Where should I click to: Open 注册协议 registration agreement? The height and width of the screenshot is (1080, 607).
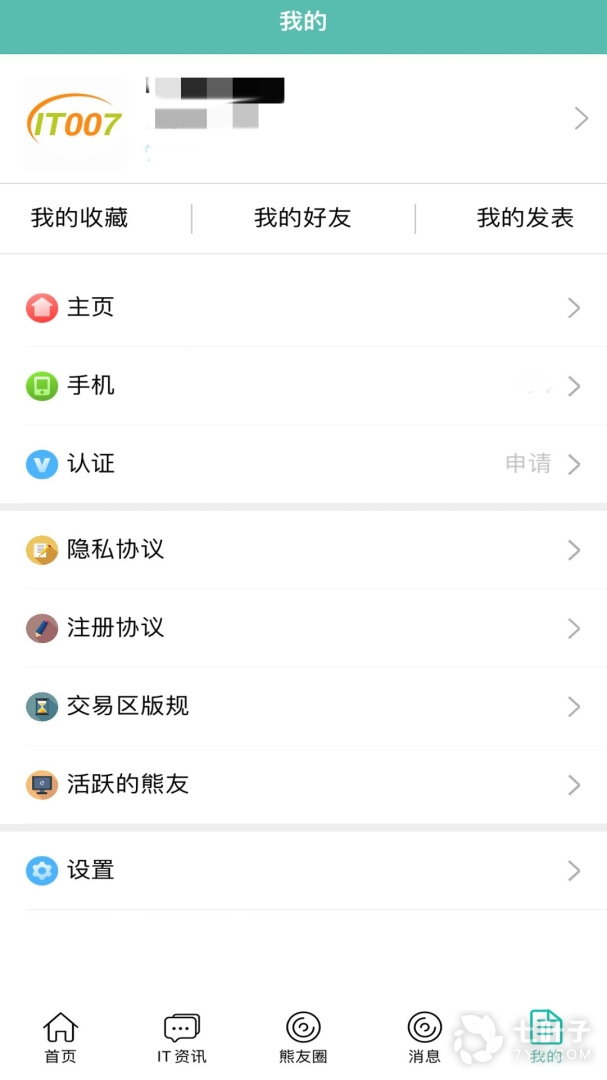303,628
